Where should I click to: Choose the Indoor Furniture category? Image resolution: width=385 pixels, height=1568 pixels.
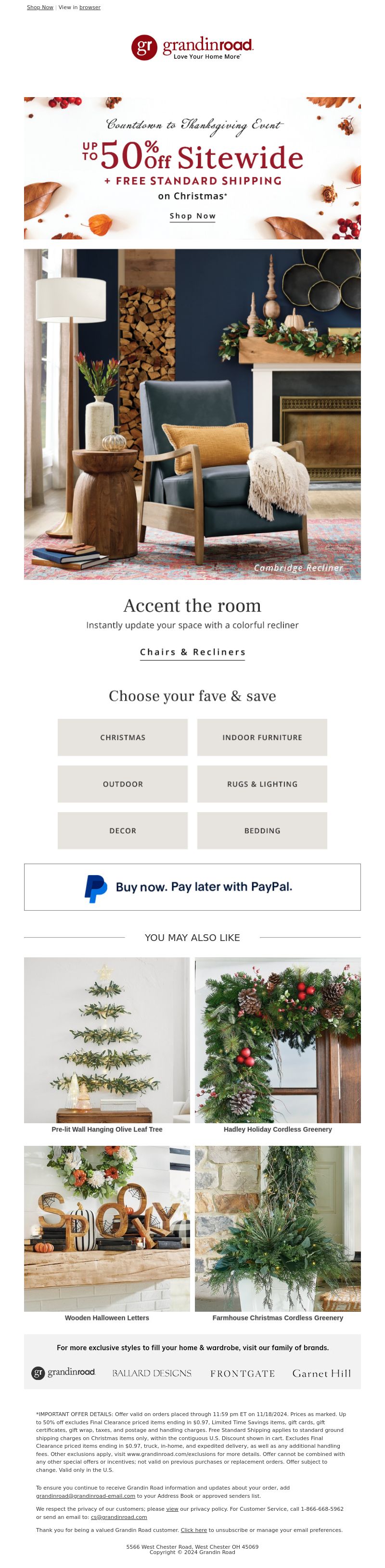pos(262,737)
